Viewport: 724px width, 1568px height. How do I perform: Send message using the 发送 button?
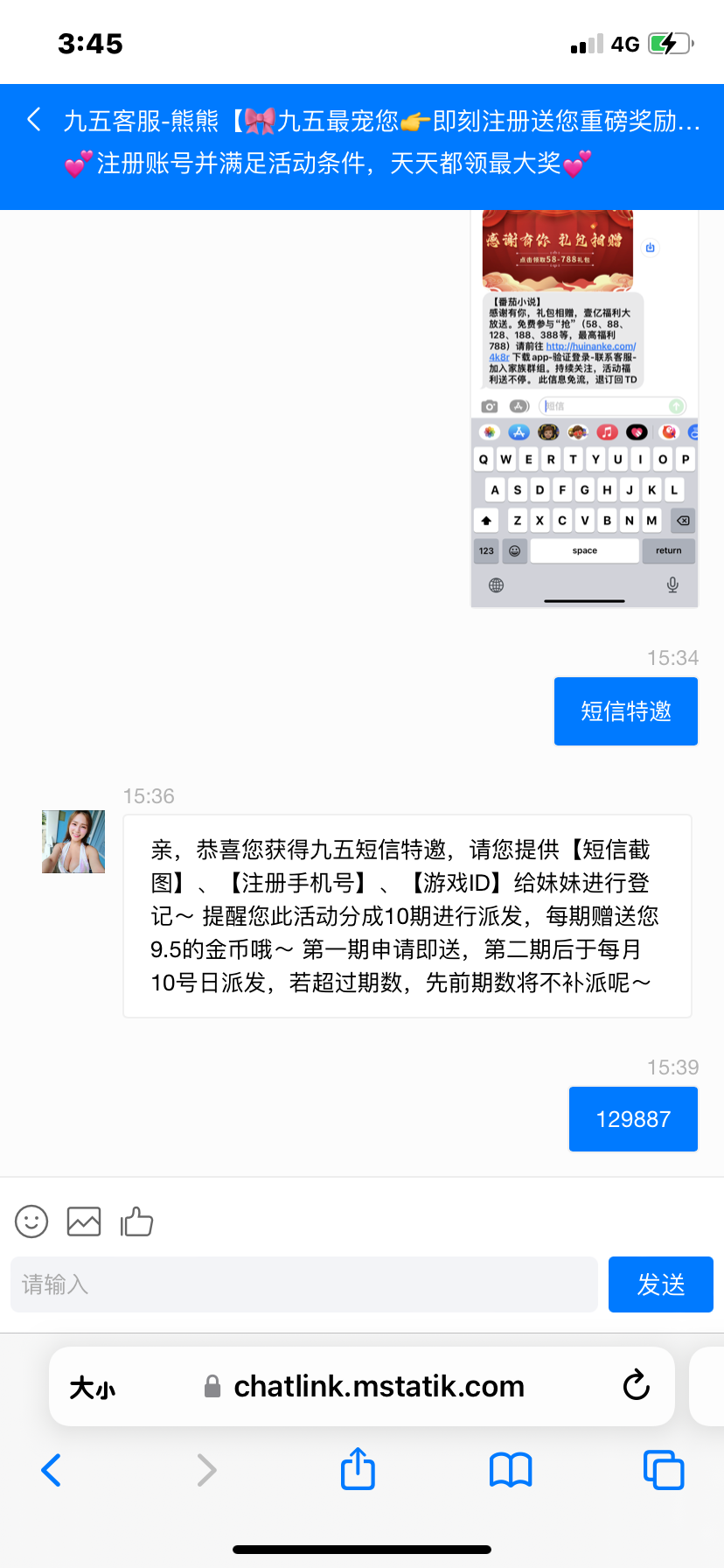[660, 1284]
